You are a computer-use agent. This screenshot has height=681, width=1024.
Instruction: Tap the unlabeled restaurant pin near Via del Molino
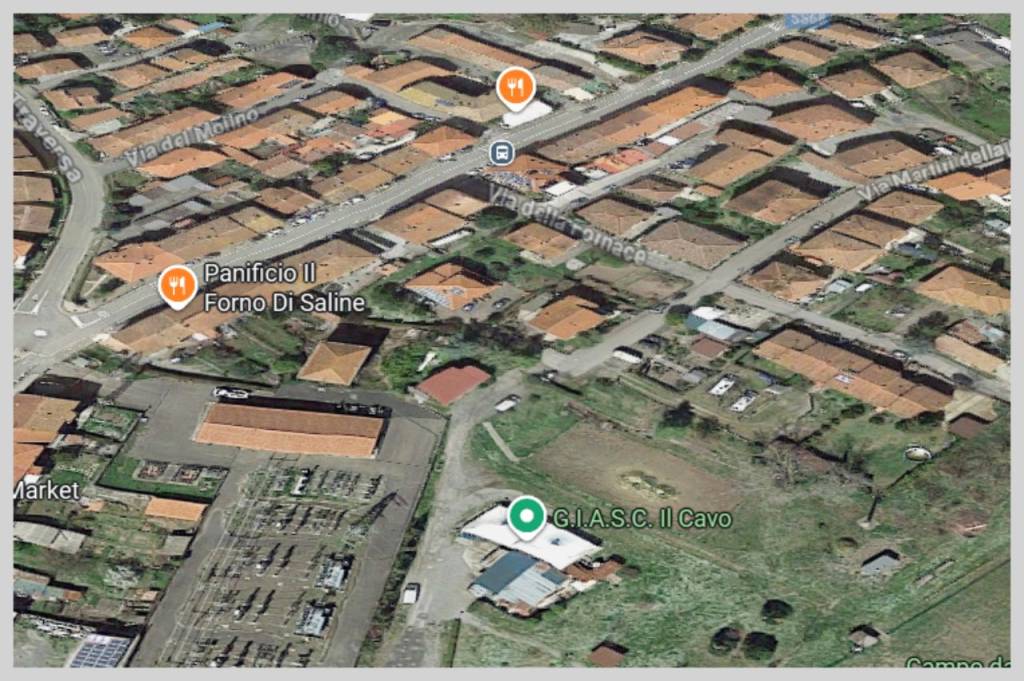tap(514, 88)
